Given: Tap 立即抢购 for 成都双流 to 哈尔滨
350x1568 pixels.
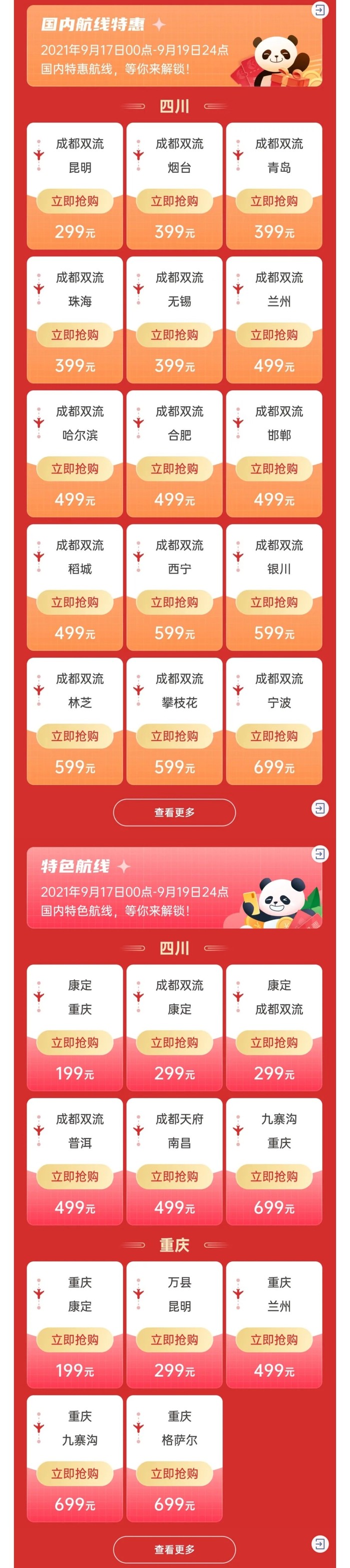Looking at the screenshot, I should (75, 469).
